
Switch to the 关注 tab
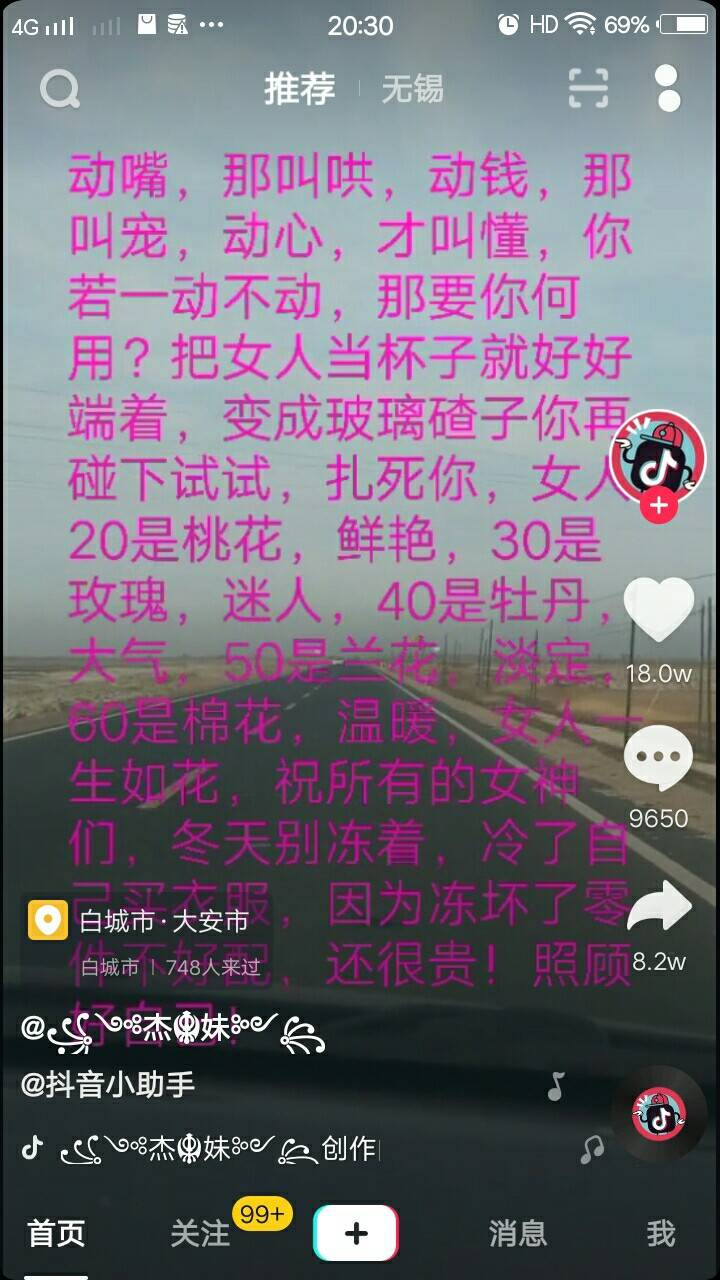point(200,1234)
